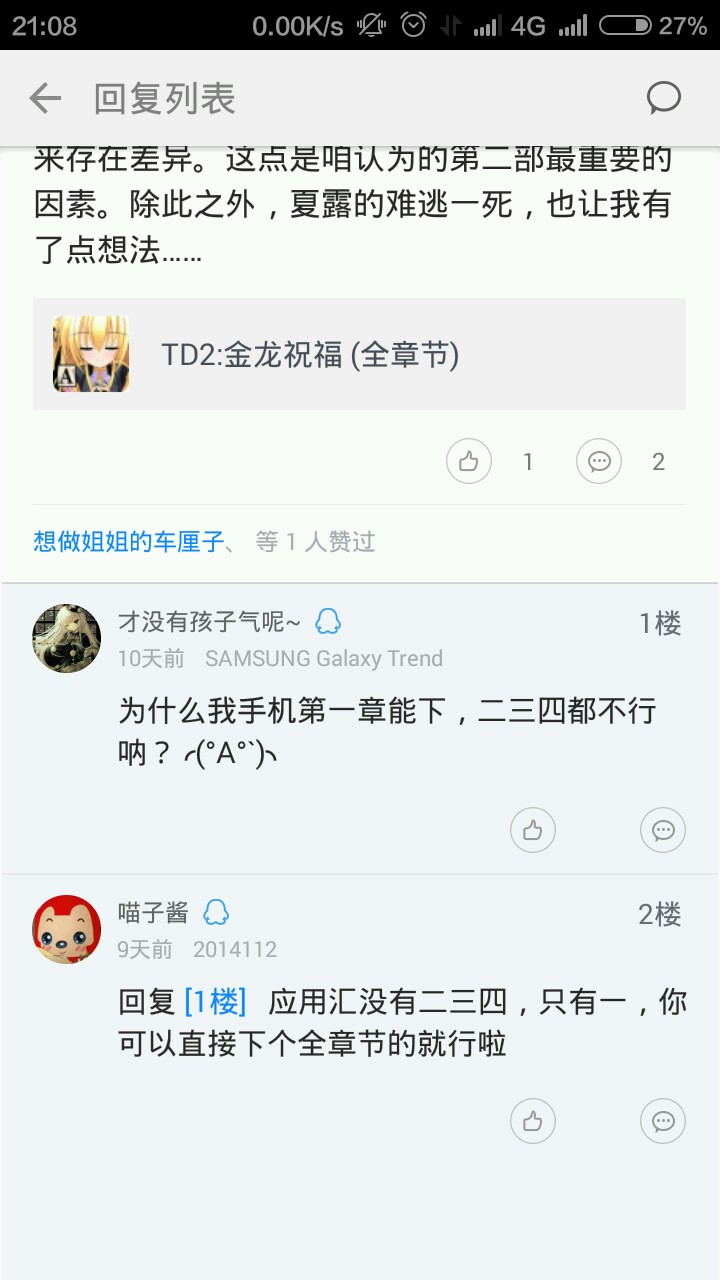Like the 1楼 comment
The height and width of the screenshot is (1280, 720).
[532, 830]
